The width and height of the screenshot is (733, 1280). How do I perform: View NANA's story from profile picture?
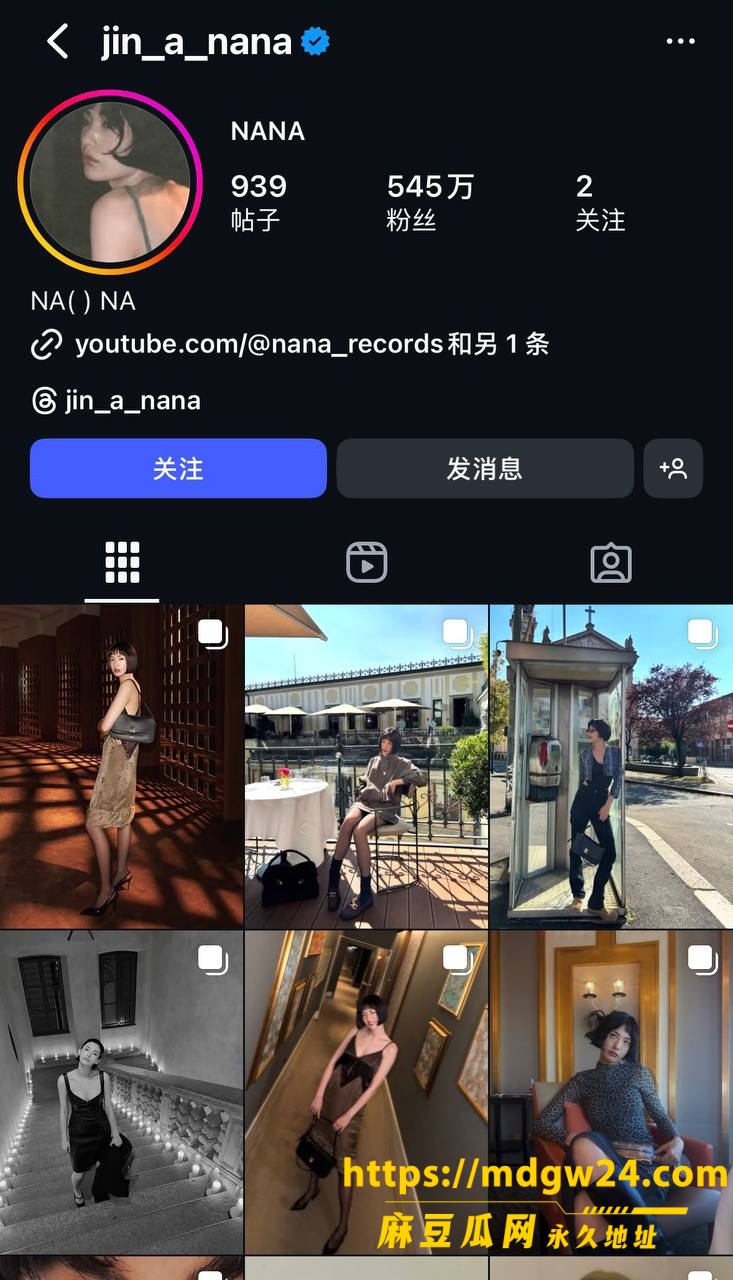(x=110, y=182)
